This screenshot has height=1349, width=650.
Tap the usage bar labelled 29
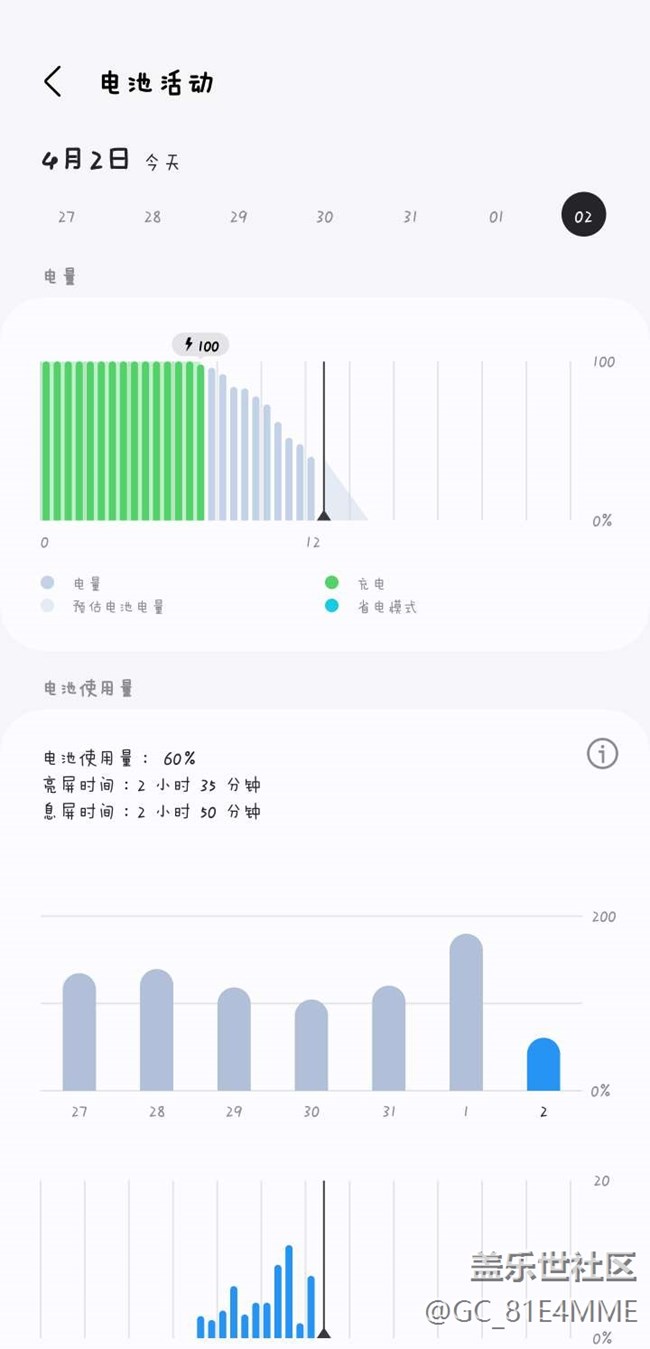[x=234, y=1039]
